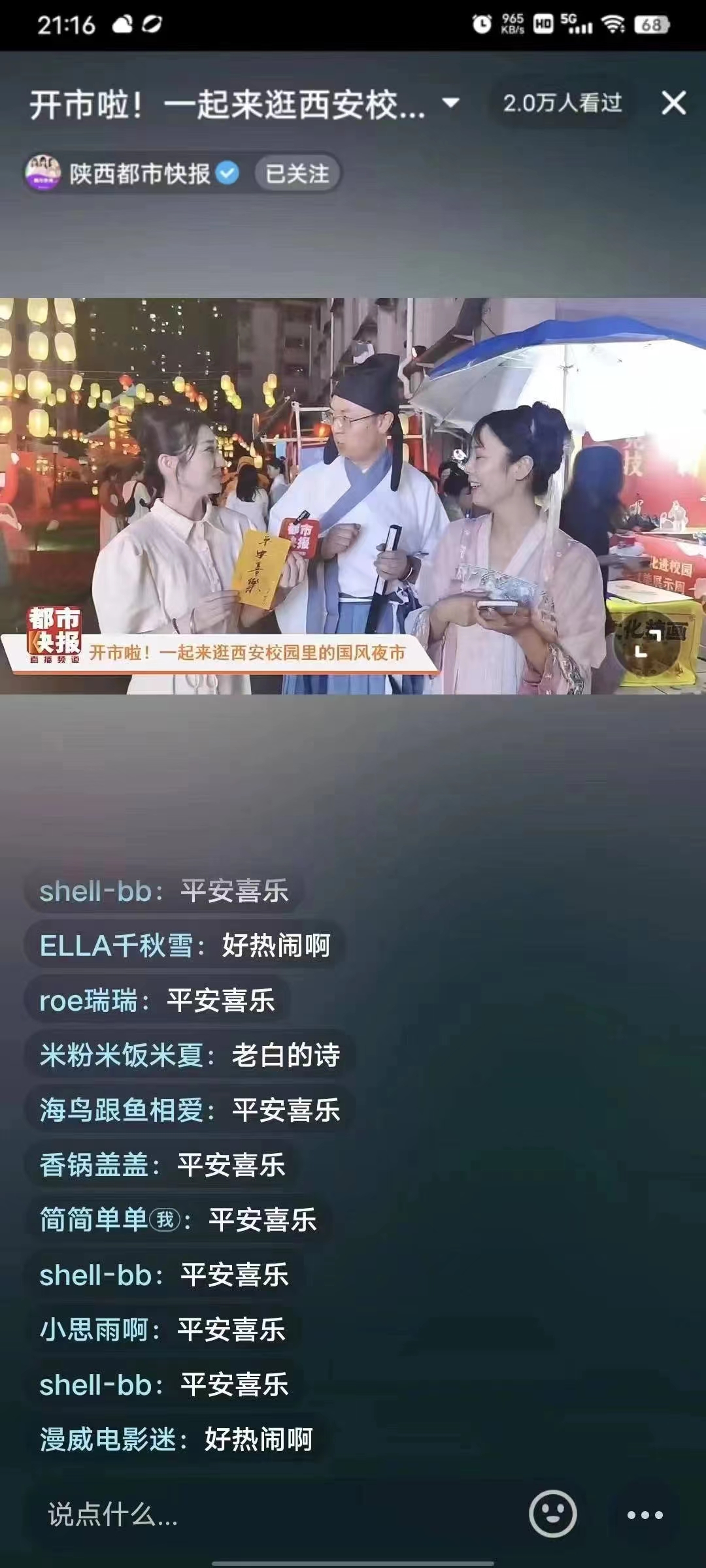Image resolution: width=706 pixels, height=1568 pixels.
Task: Close the live stream with the X
Action: point(673,103)
